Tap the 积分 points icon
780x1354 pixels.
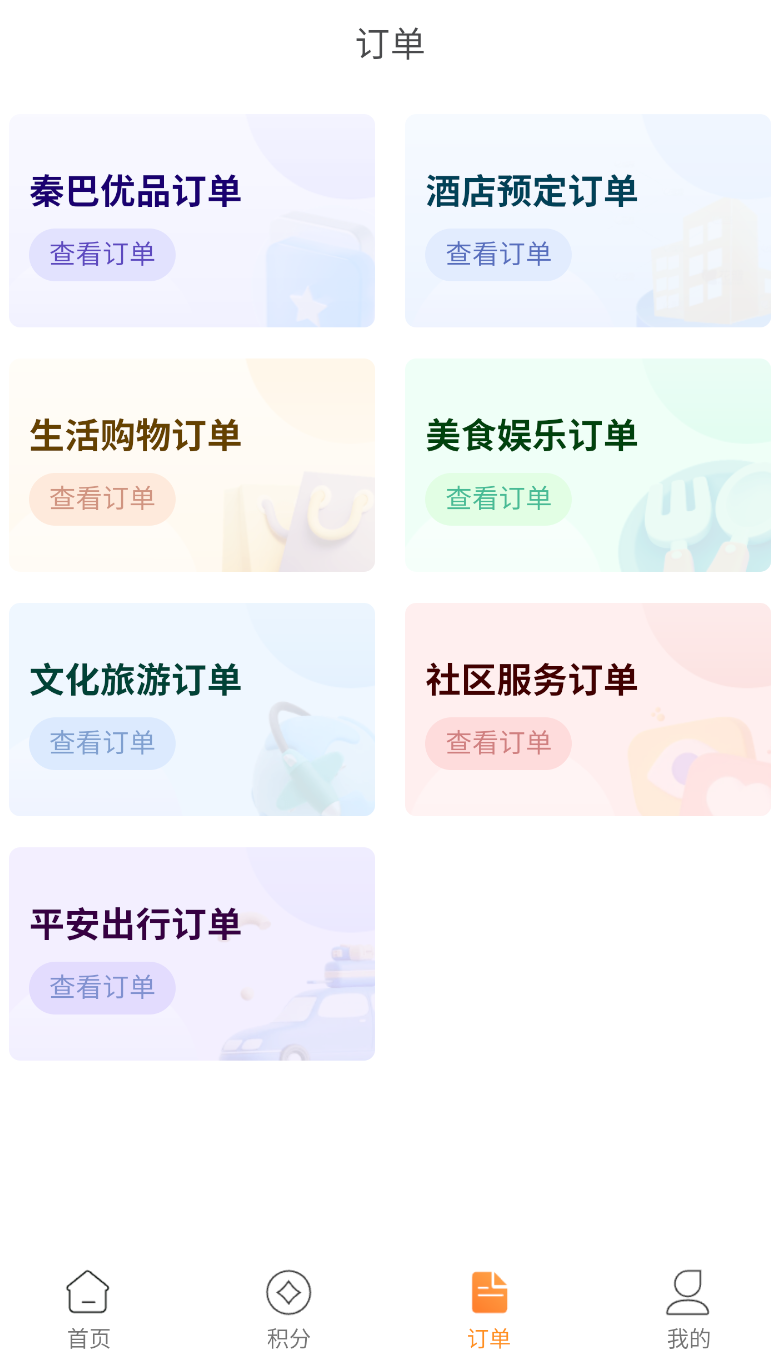288,1291
